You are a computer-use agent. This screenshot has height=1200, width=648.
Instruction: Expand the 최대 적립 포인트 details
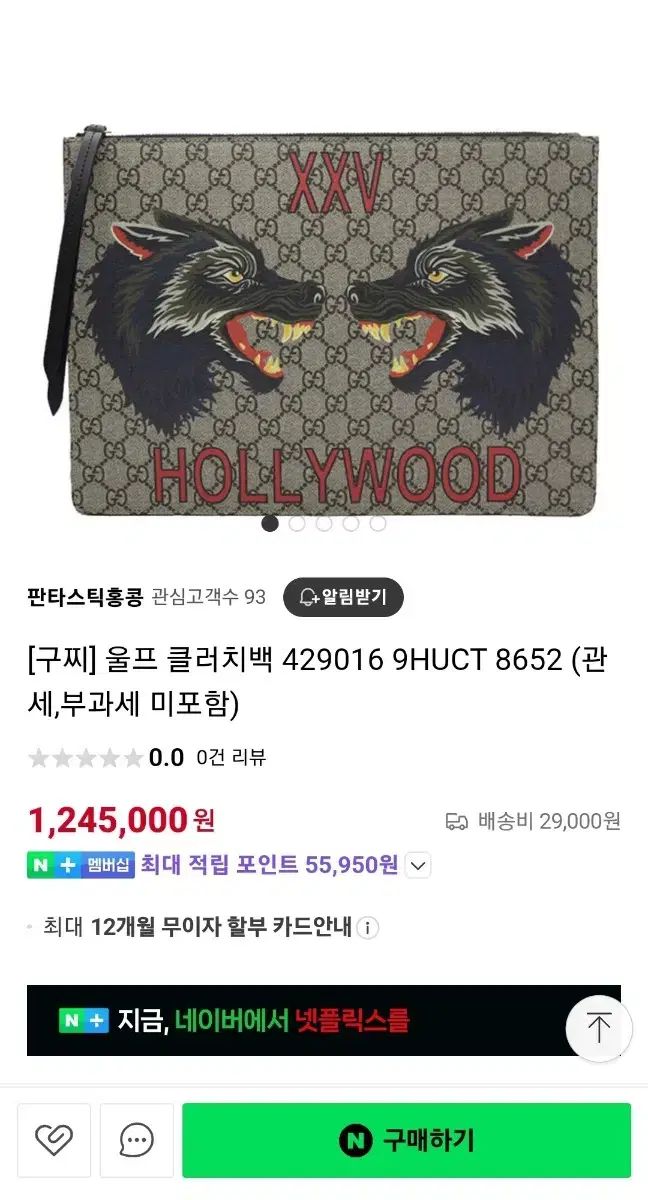click(x=419, y=866)
